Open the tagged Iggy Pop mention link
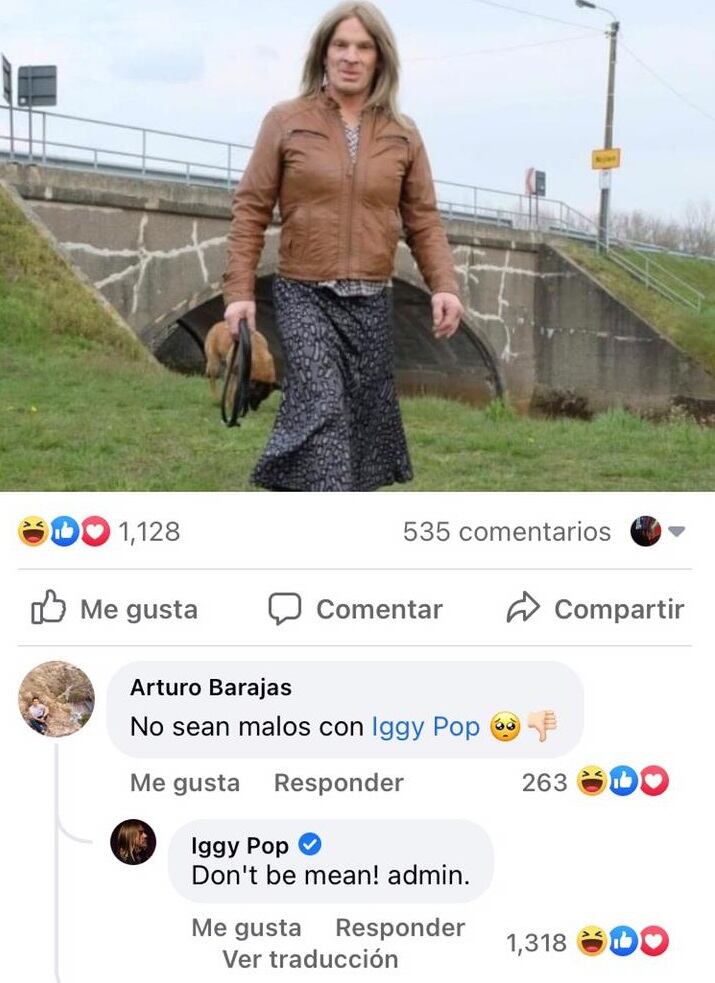The width and height of the screenshot is (715, 983). 426,727
